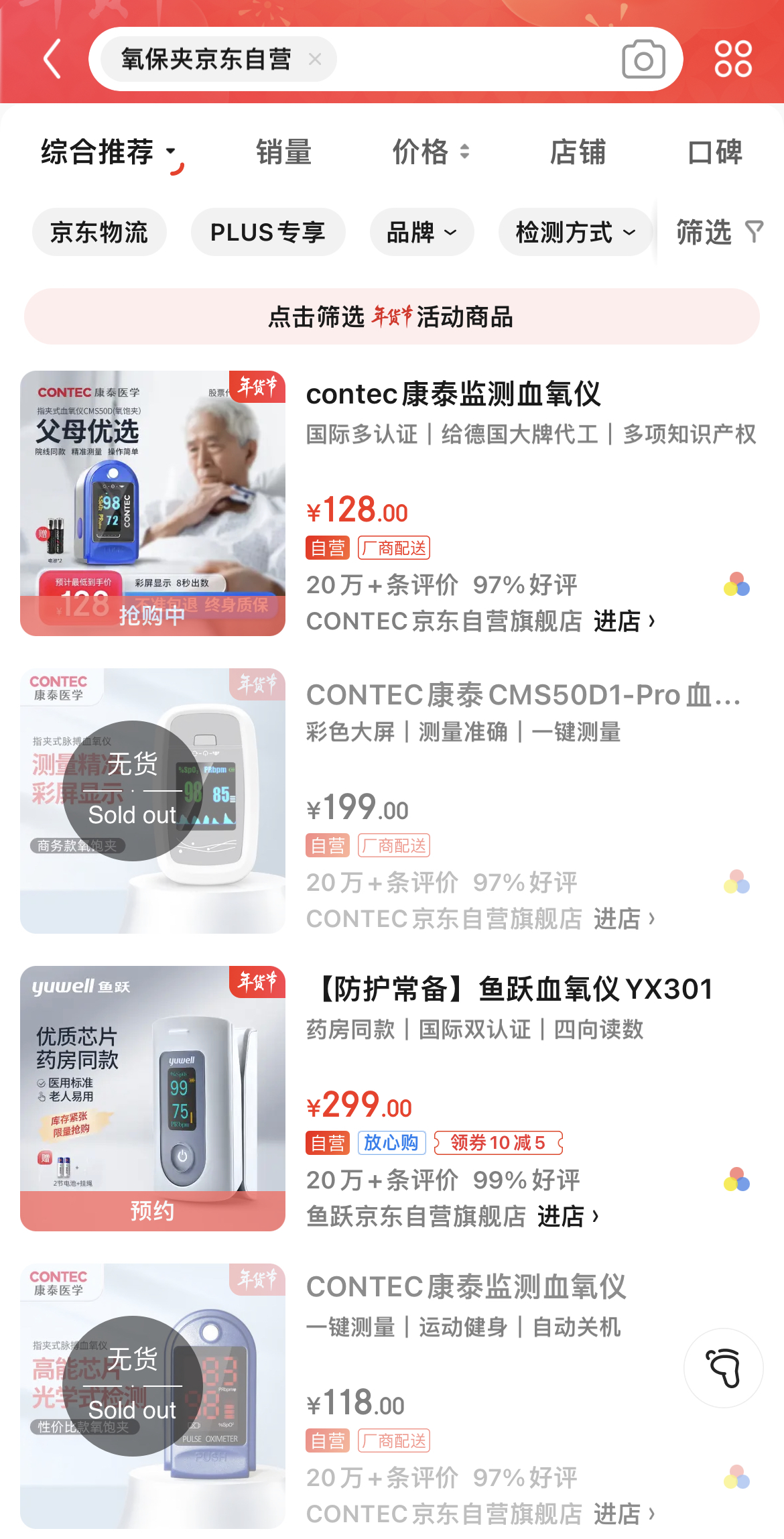Open the grid menu at top right

[x=732, y=59]
